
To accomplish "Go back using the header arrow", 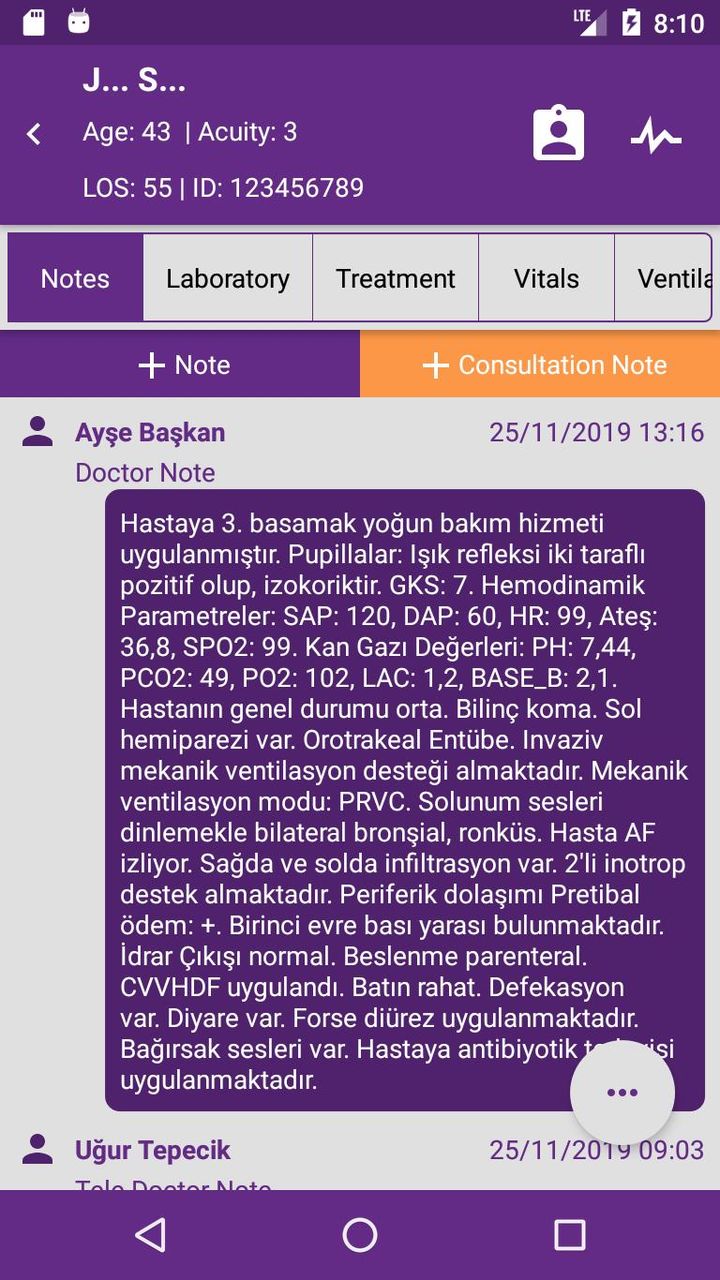I will pos(34,134).
